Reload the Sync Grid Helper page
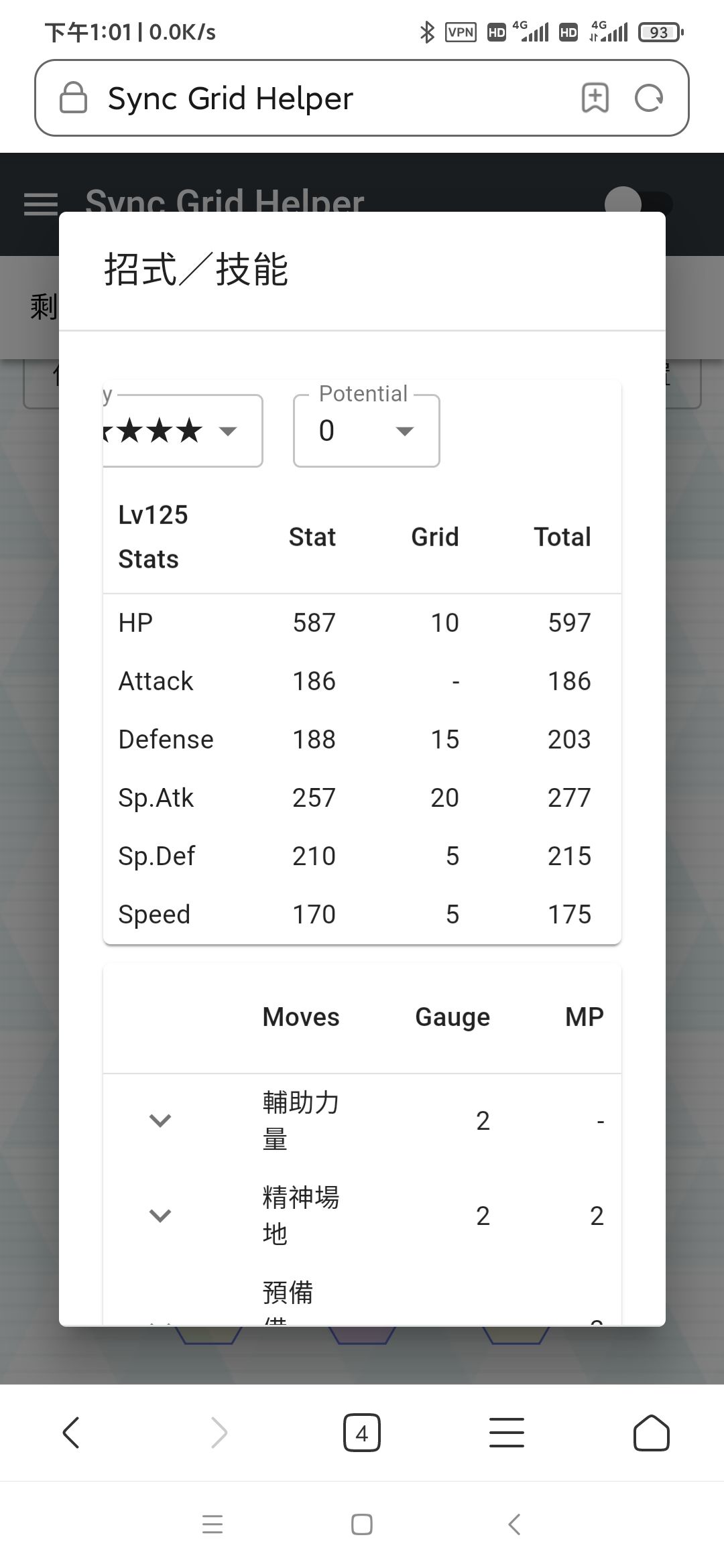 click(648, 99)
